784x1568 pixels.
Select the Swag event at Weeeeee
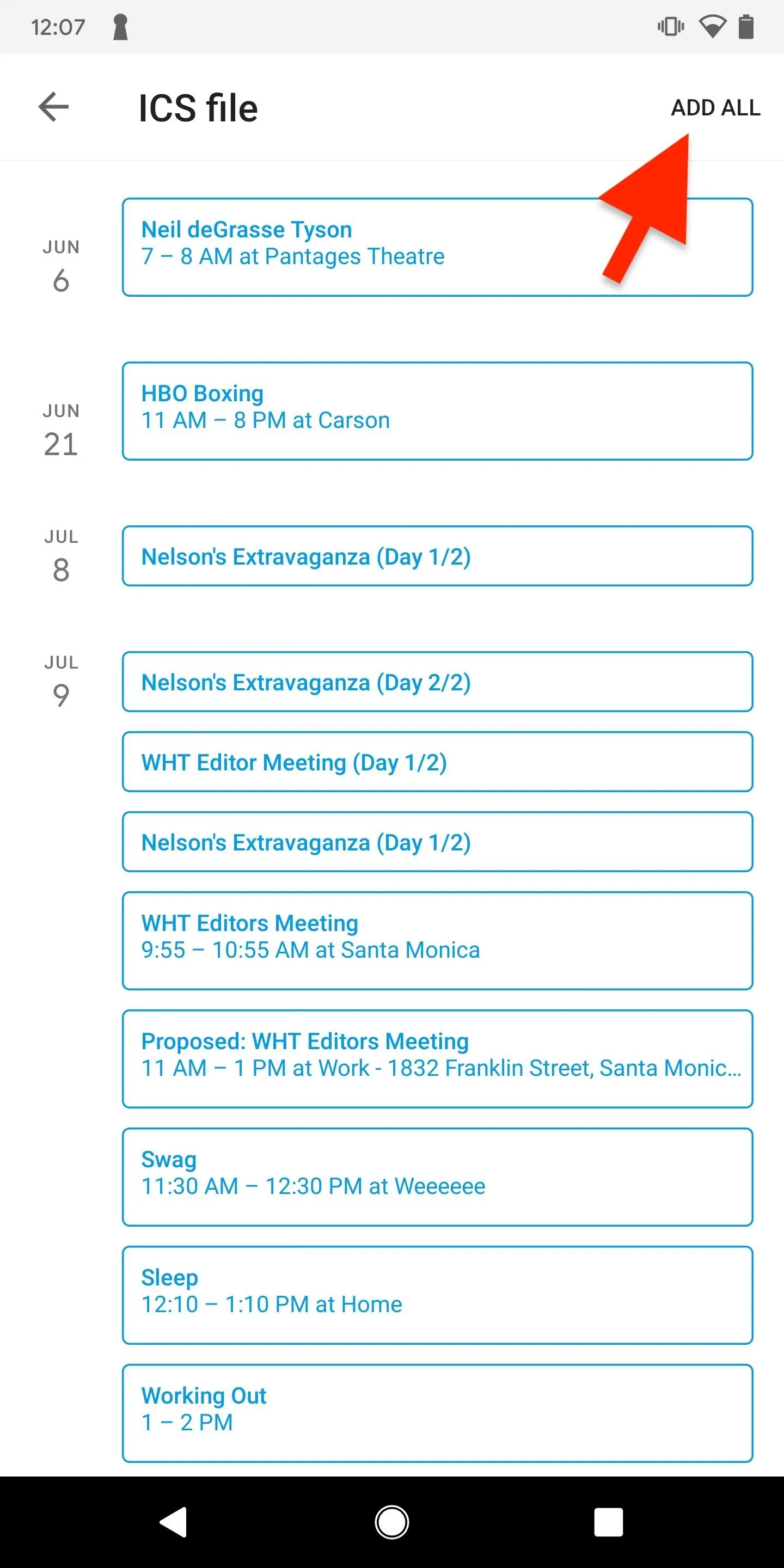437,1177
